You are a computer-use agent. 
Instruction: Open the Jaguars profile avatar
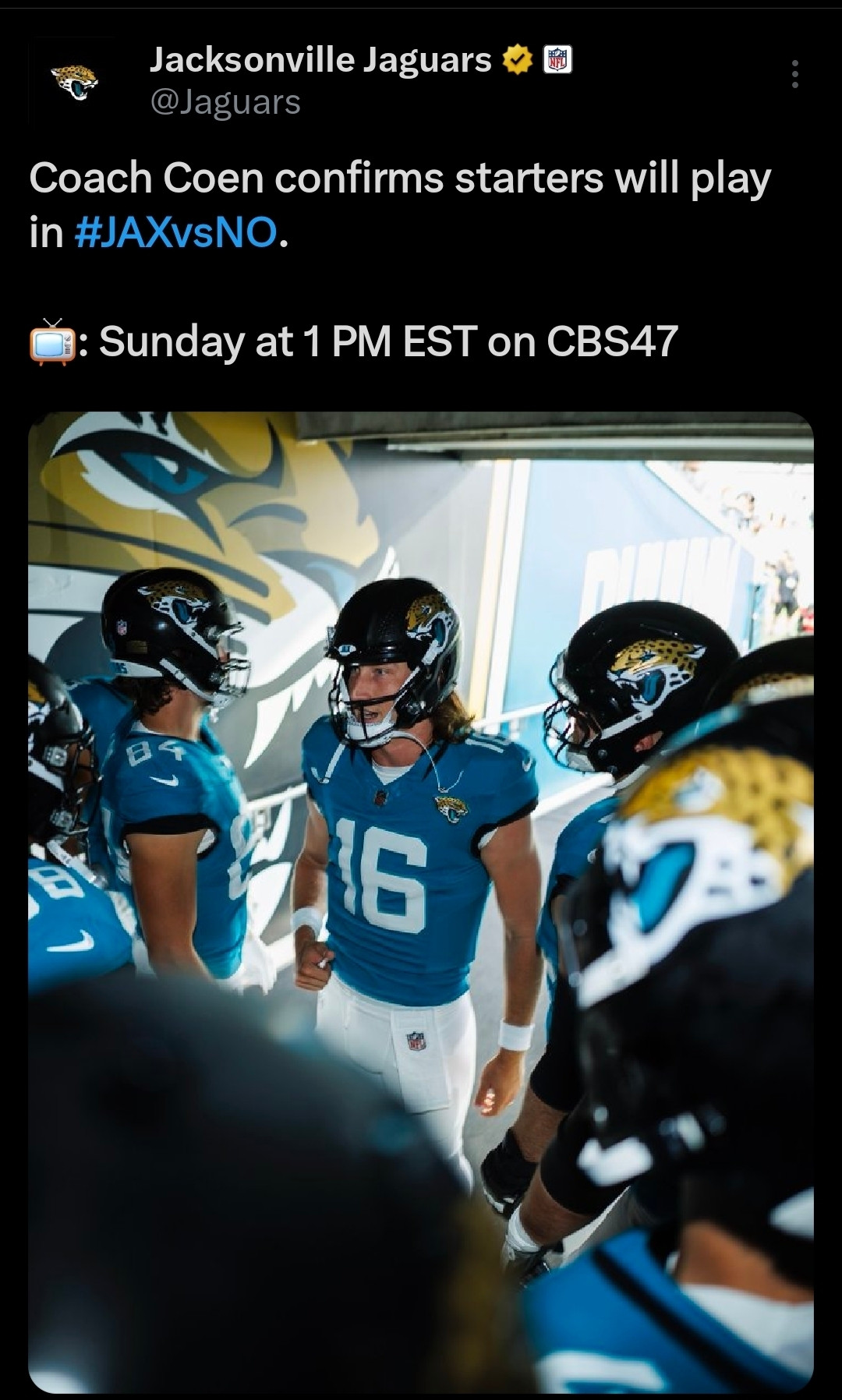pos(75,81)
